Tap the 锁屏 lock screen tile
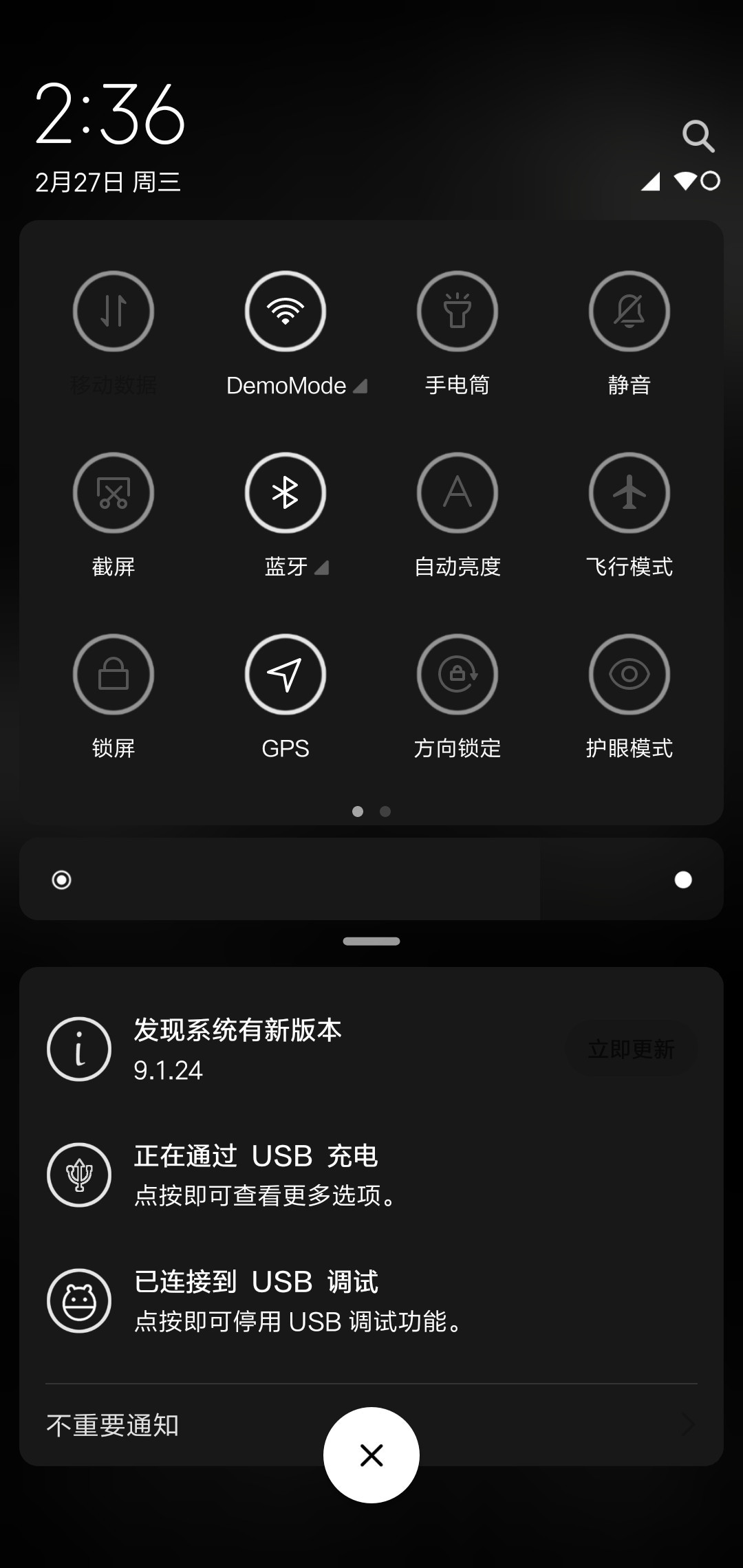 point(114,675)
